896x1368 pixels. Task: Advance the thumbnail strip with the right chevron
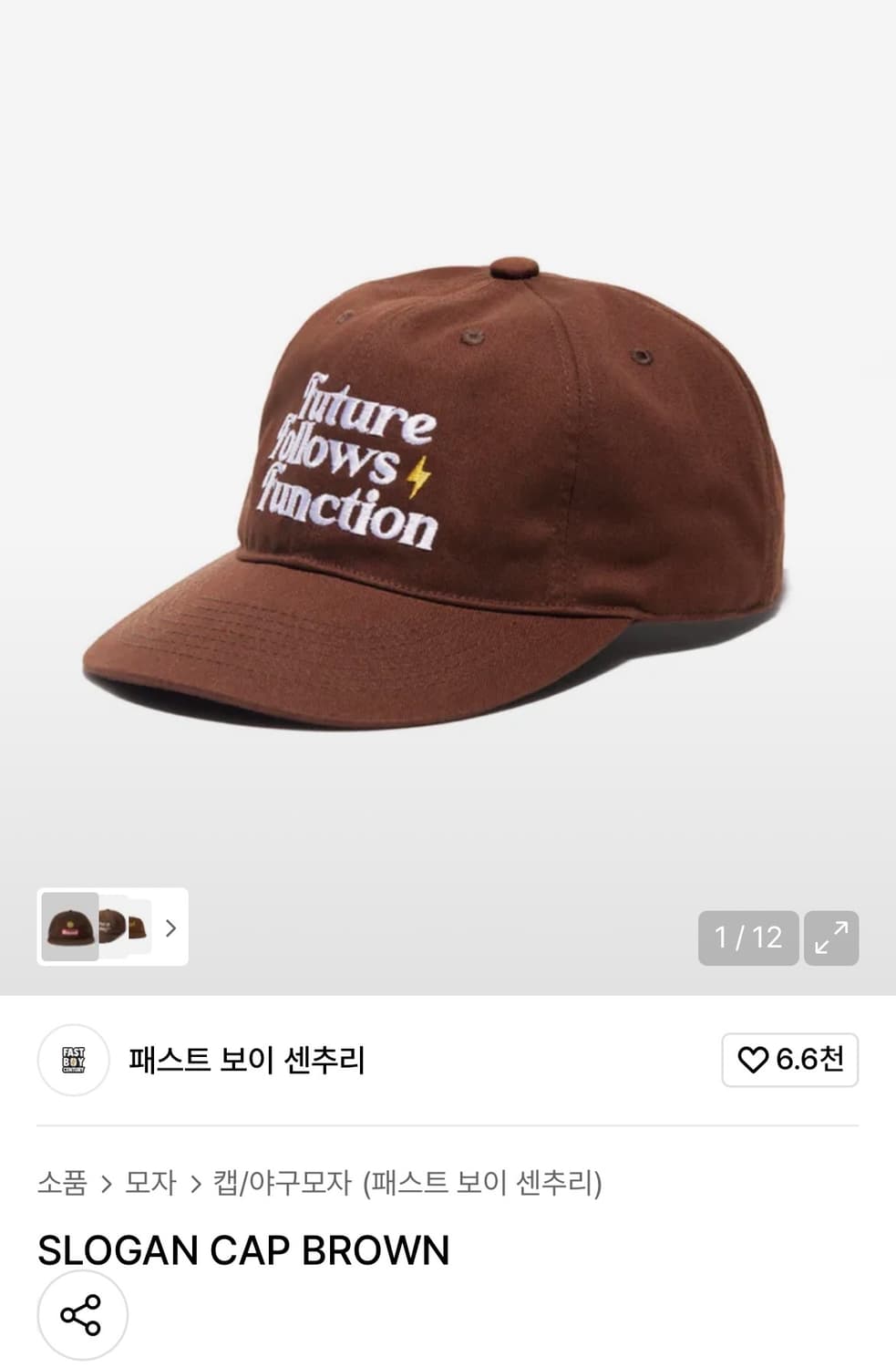point(170,928)
